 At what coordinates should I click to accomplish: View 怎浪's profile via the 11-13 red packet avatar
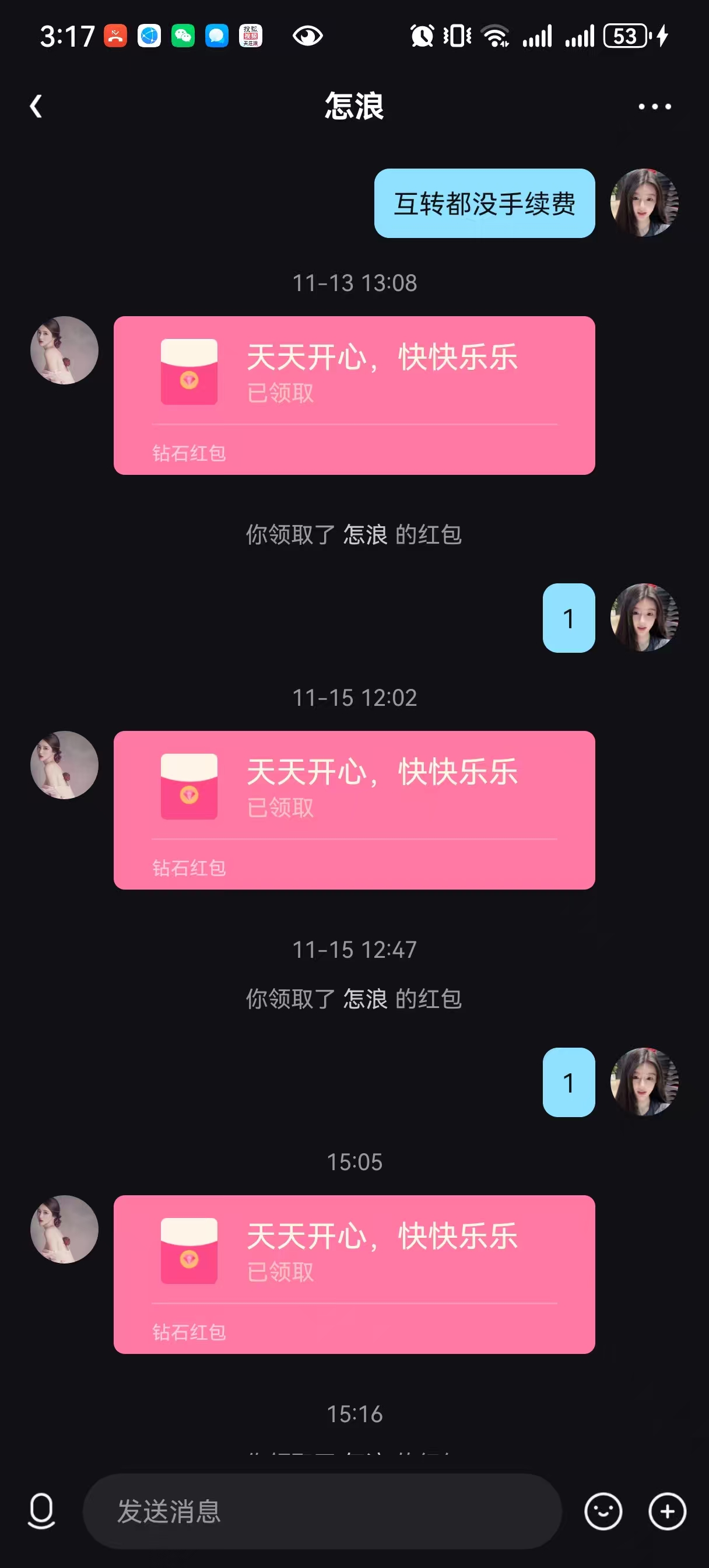(65, 350)
